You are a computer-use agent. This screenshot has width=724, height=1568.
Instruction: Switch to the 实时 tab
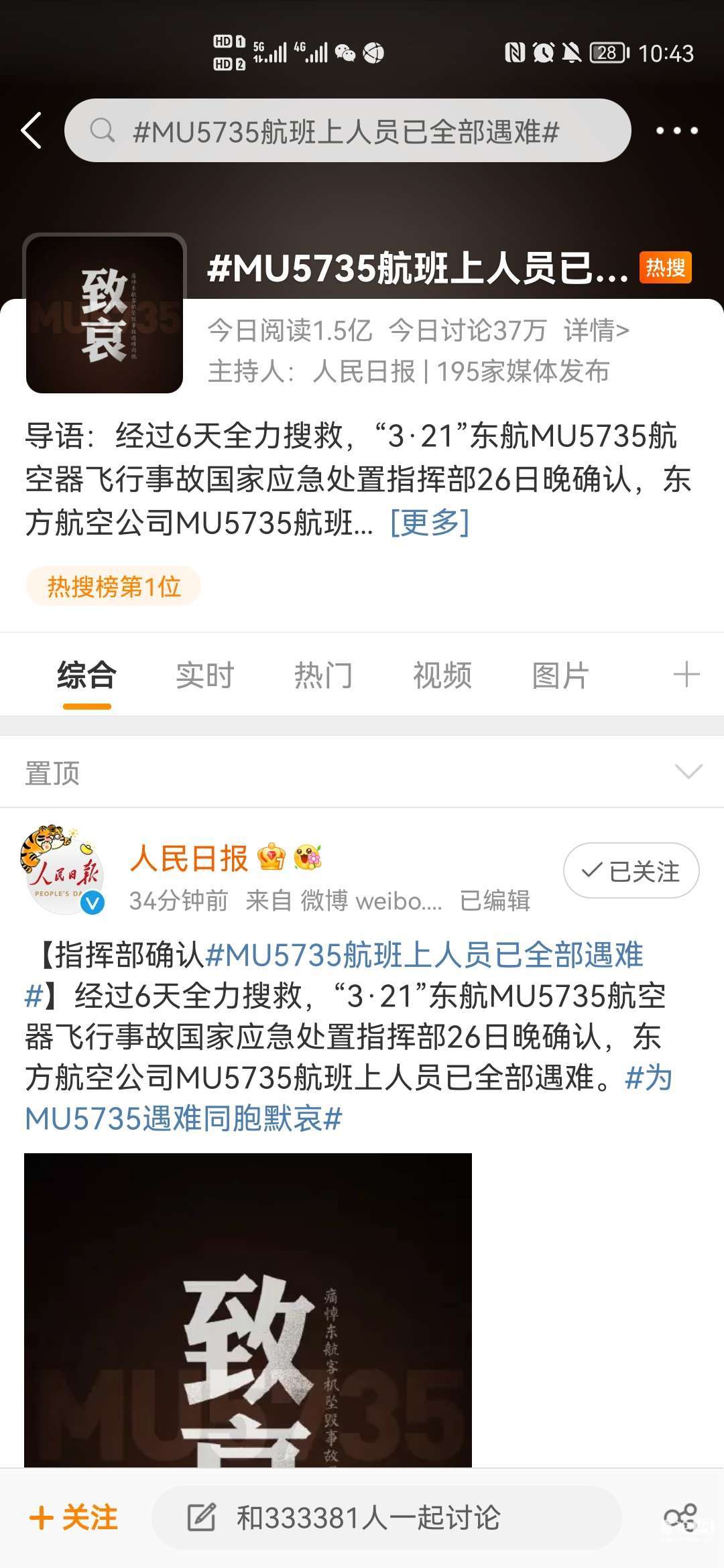(204, 675)
